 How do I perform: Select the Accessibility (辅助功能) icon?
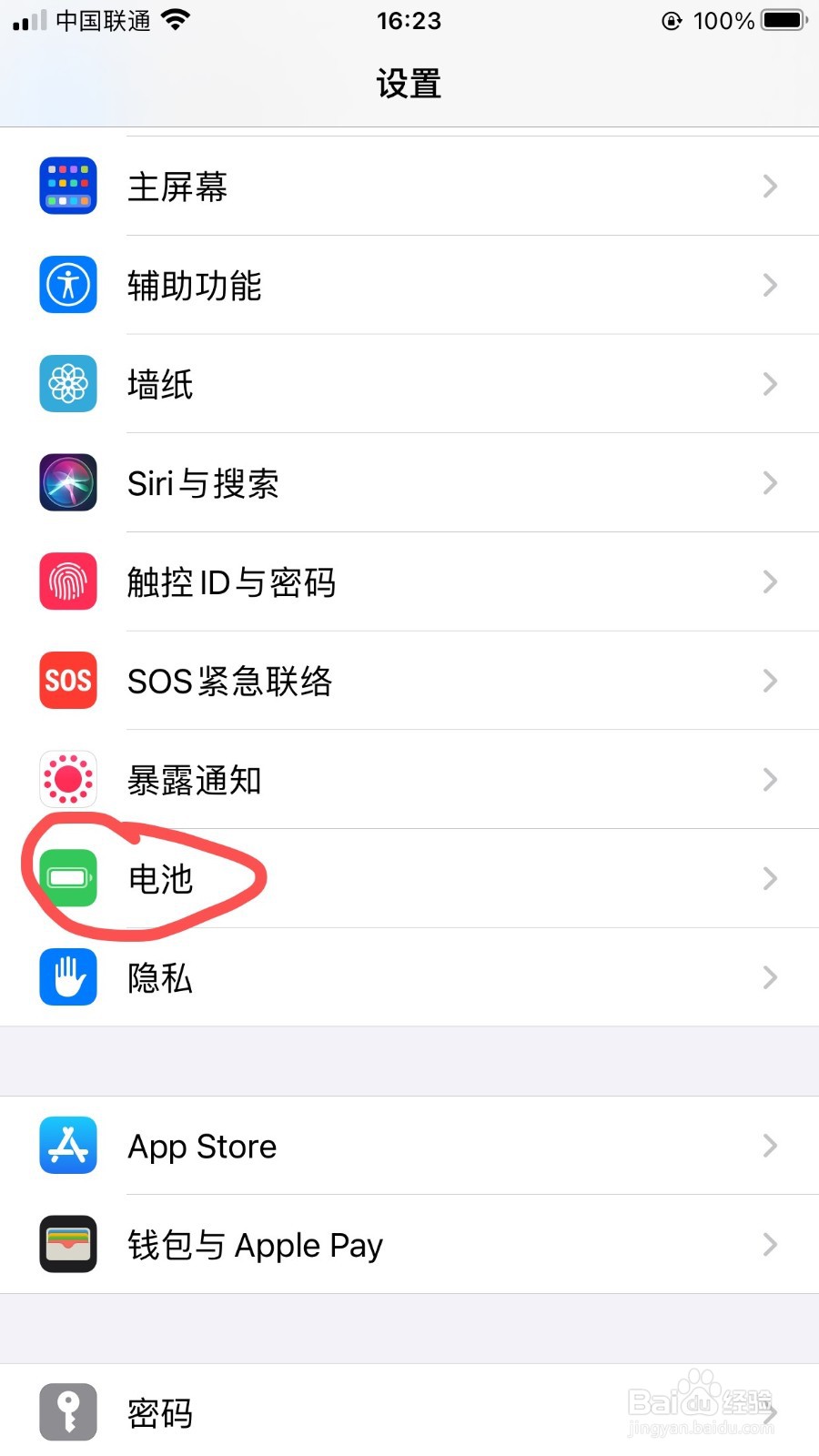[x=67, y=285]
